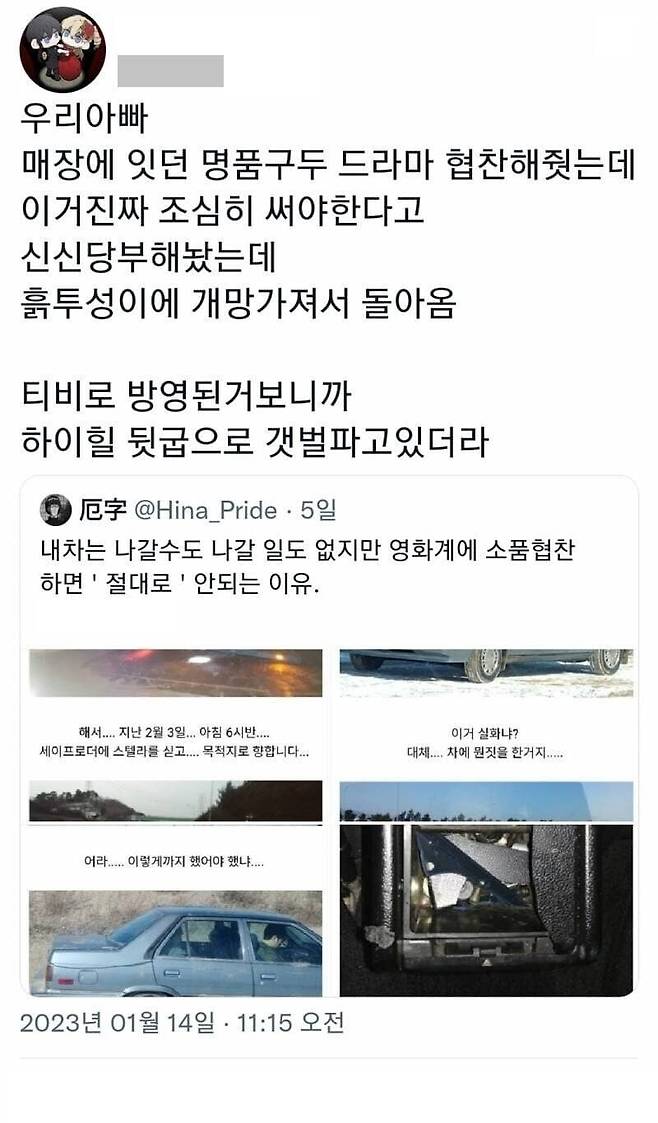
Task: View quoted image captioned 이거 실화냐
Action: (486, 734)
